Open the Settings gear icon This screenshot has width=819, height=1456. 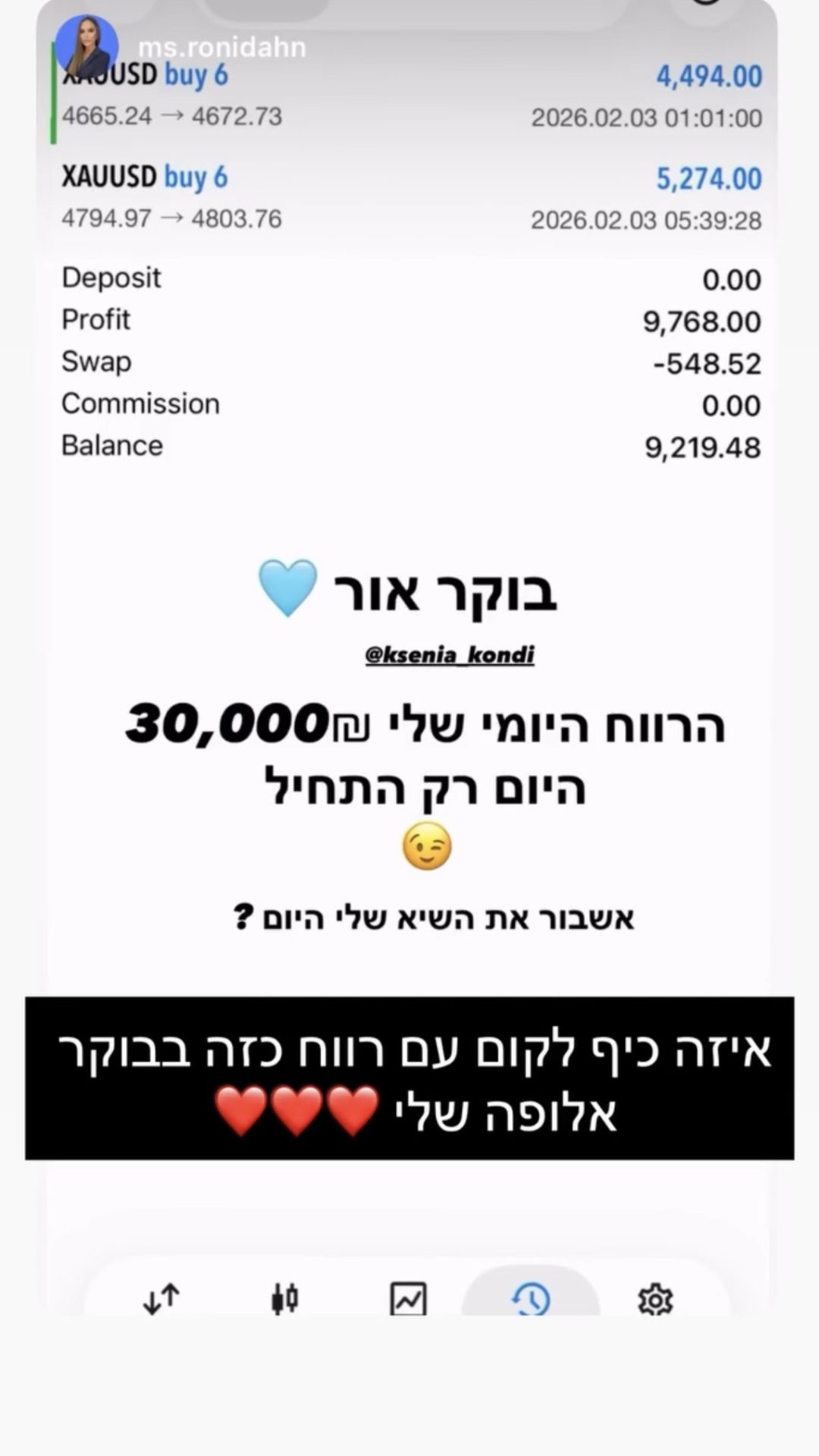point(655,1298)
